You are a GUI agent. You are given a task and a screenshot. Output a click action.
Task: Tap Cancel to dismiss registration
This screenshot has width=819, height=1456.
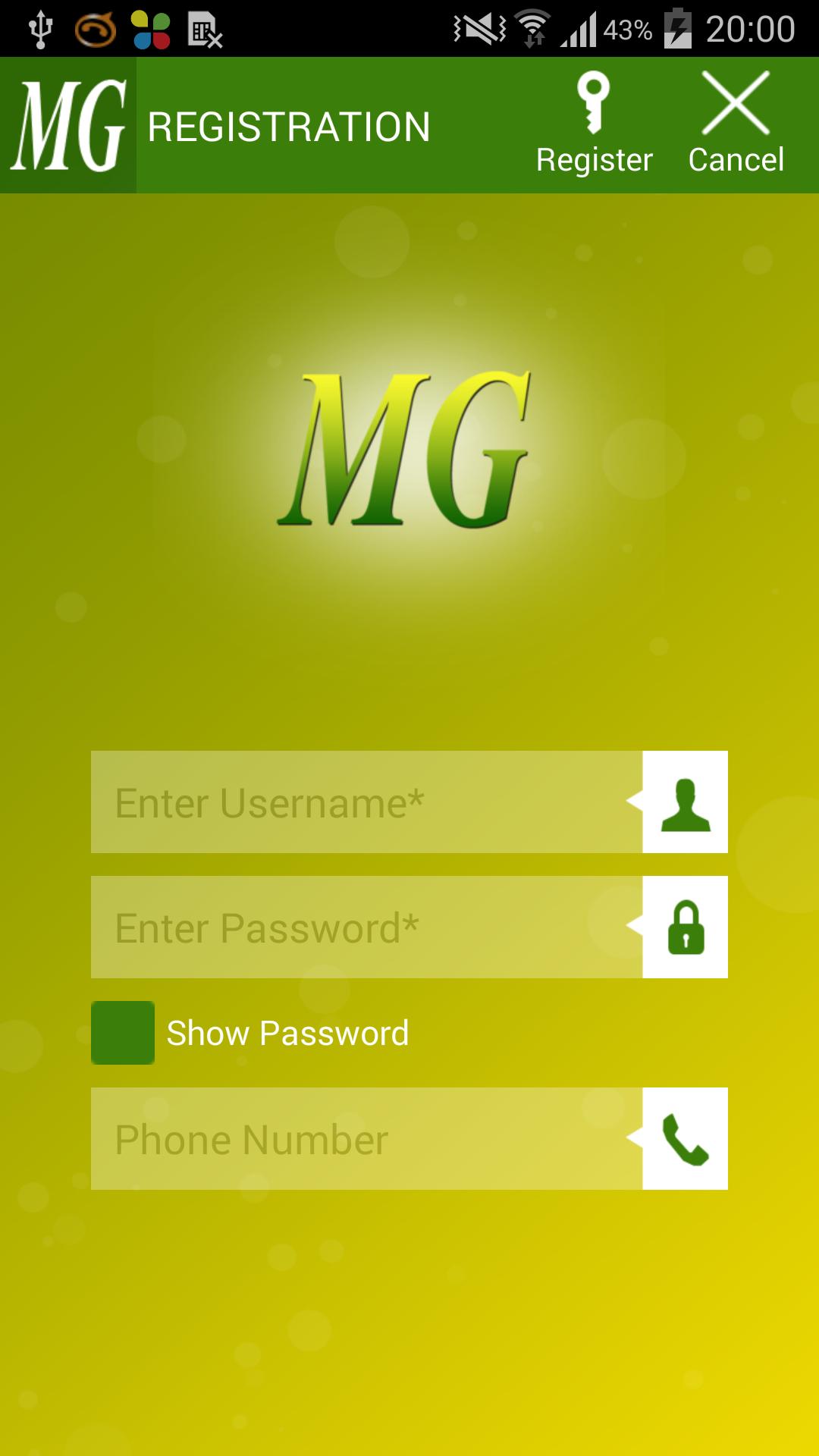click(734, 125)
